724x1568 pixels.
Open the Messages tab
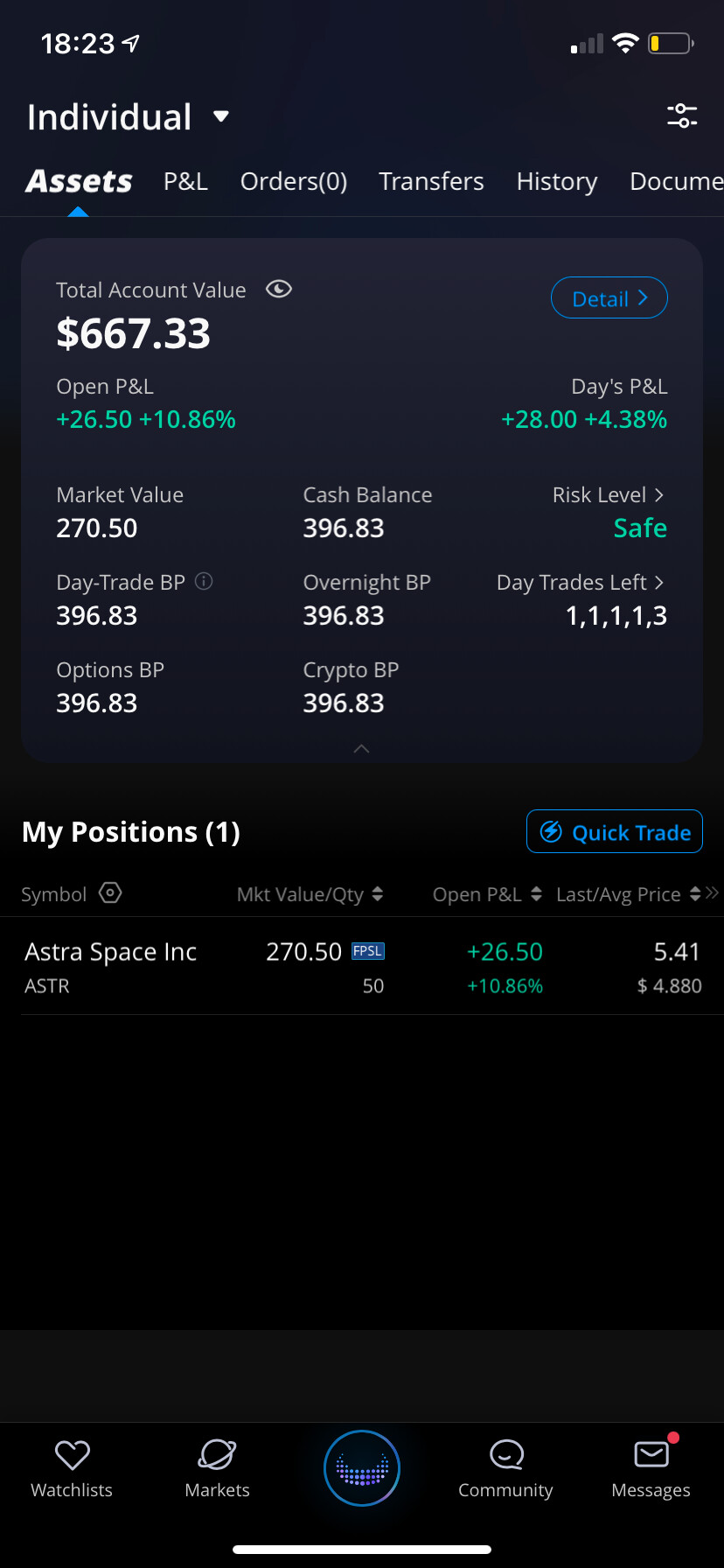click(x=651, y=1469)
